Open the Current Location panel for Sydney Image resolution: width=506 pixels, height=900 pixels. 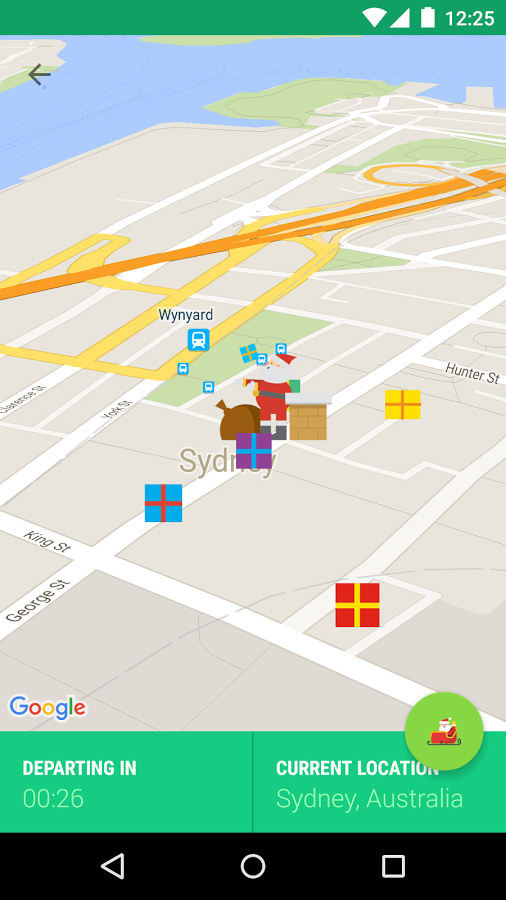pyautogui.click(x=380, y=782)
